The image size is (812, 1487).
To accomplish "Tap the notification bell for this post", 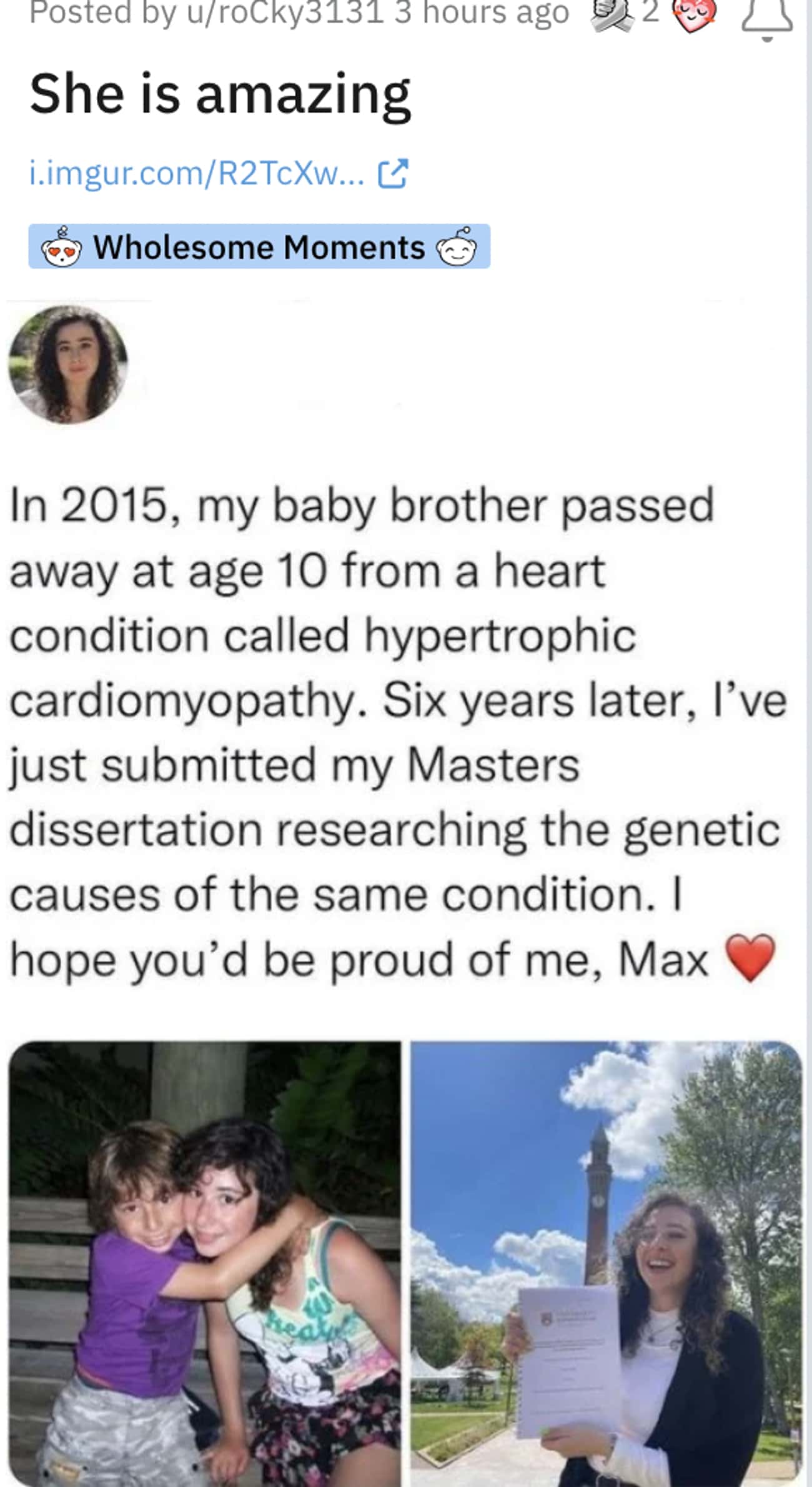I will (767, 17).
